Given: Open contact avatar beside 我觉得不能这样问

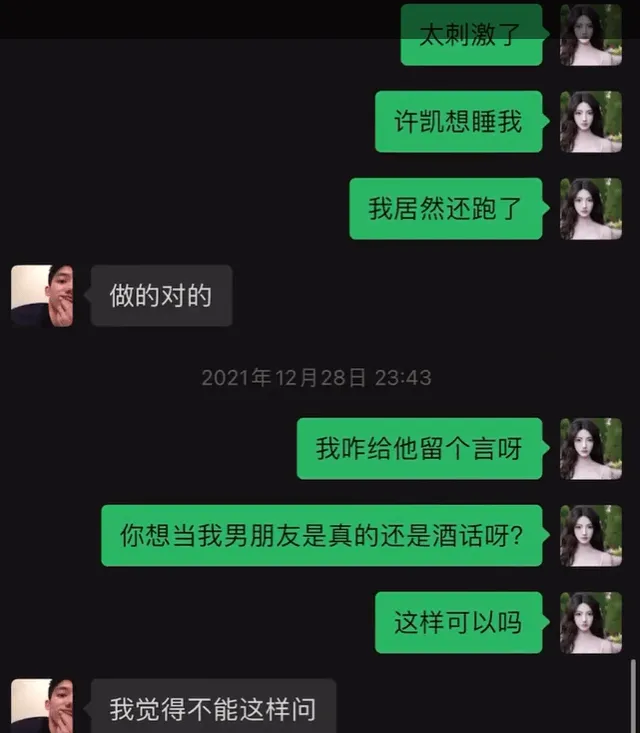Looking at the screenshot, I should [42, 706].
